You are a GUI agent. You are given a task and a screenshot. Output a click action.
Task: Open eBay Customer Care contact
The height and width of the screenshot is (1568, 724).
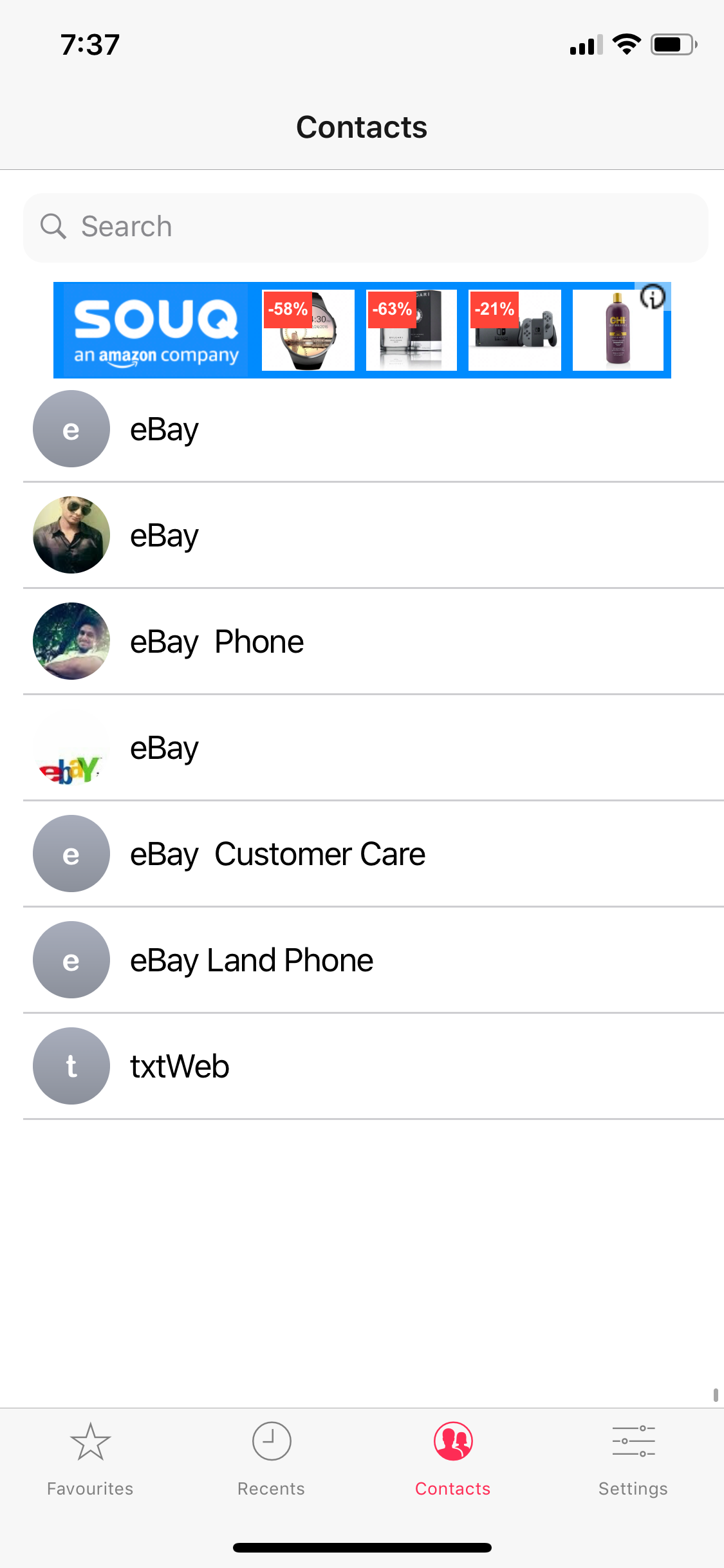coord(373,854)
